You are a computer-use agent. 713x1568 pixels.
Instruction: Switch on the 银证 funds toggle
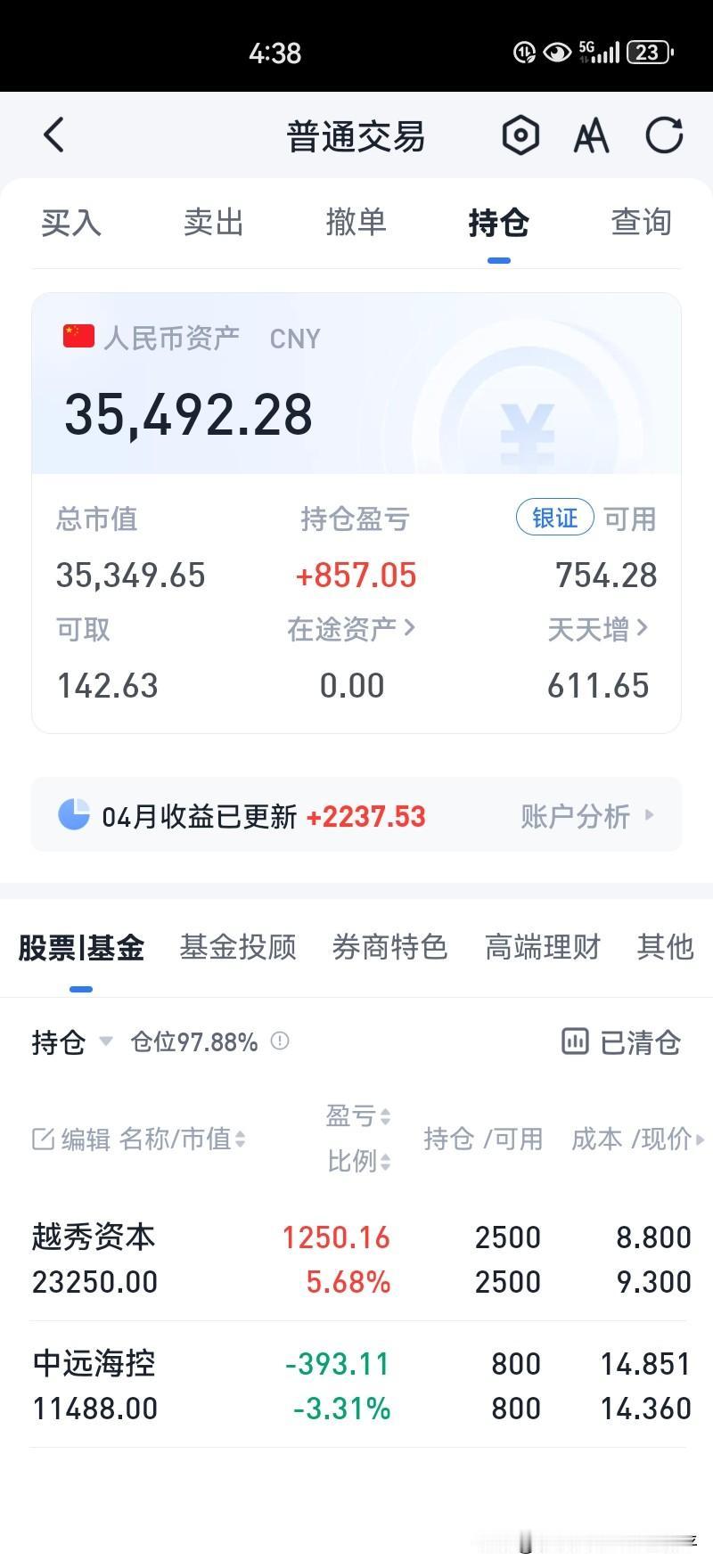[x=554, y=518]
